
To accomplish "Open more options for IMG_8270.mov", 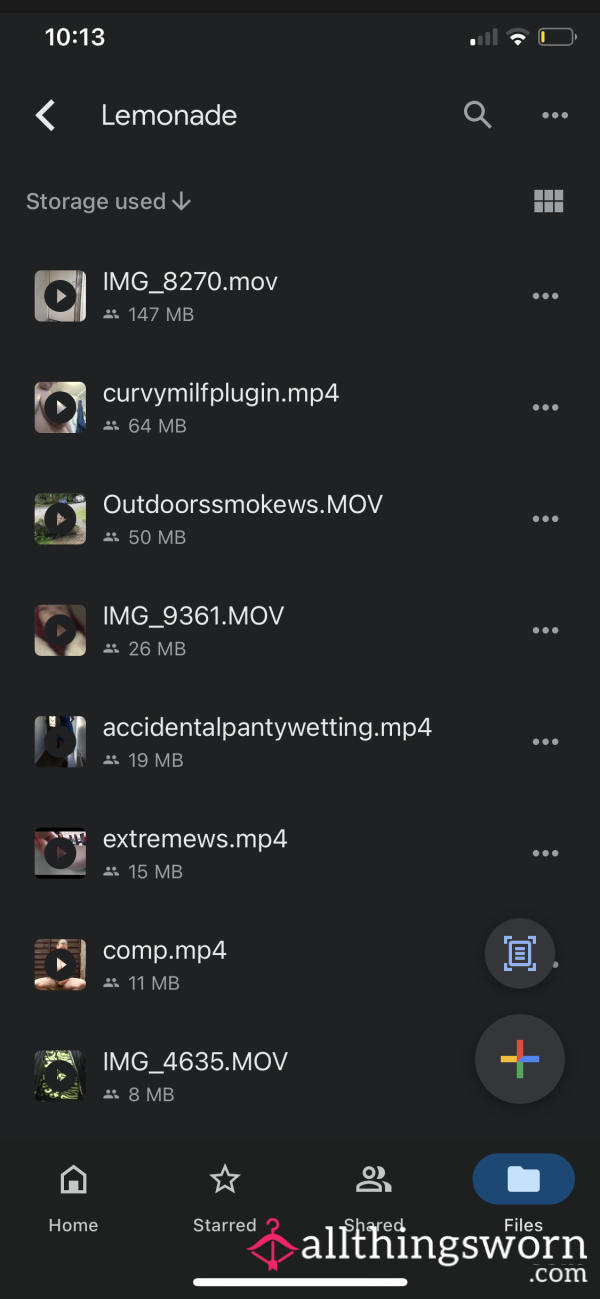I will pyautogui.click(x=545, y=296).
